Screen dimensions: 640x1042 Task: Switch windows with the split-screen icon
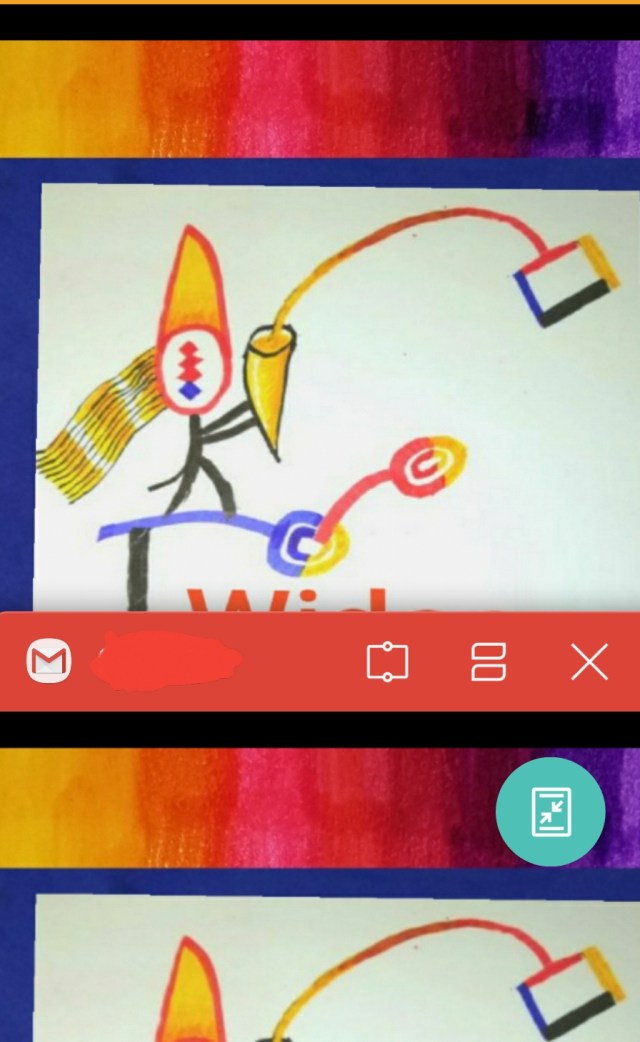point(488,662)
